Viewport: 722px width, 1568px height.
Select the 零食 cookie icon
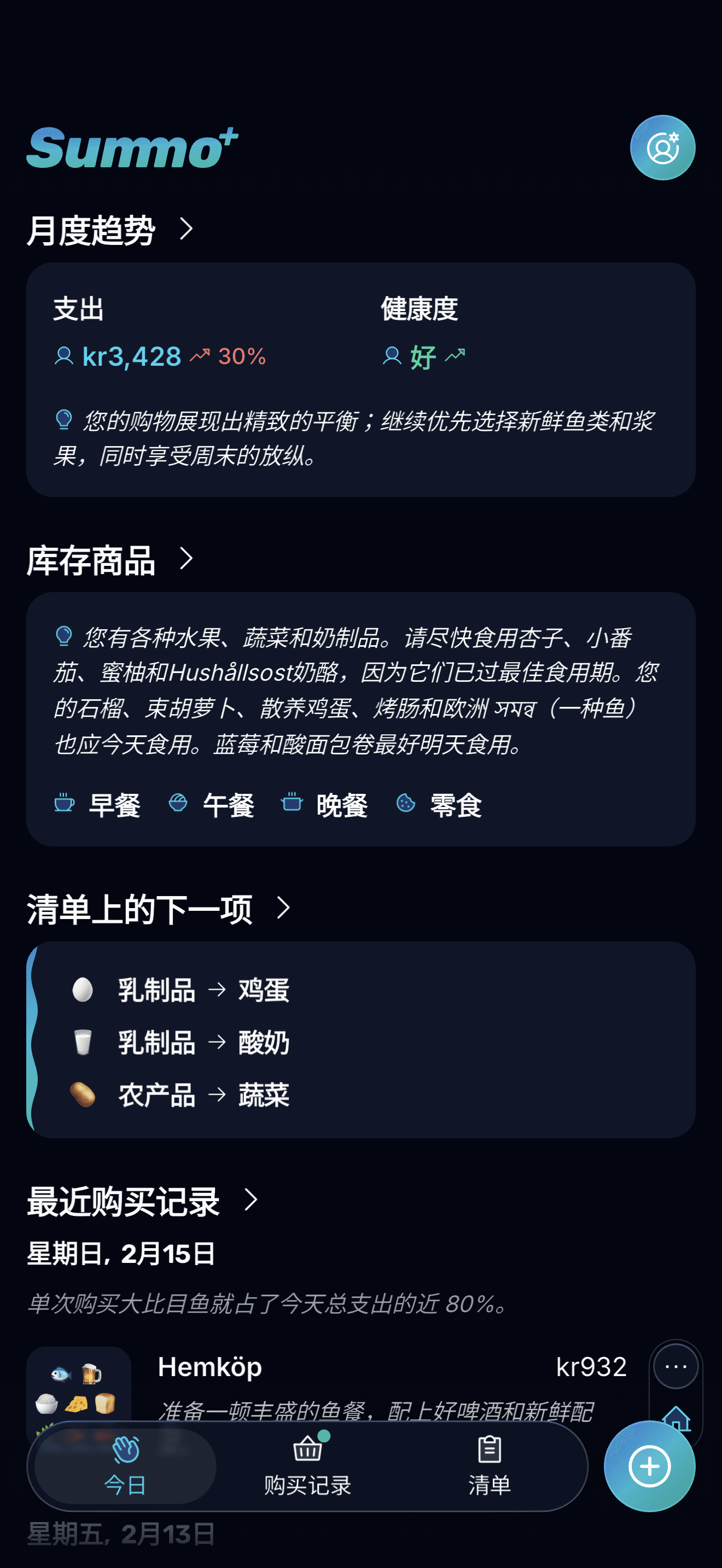406,804
